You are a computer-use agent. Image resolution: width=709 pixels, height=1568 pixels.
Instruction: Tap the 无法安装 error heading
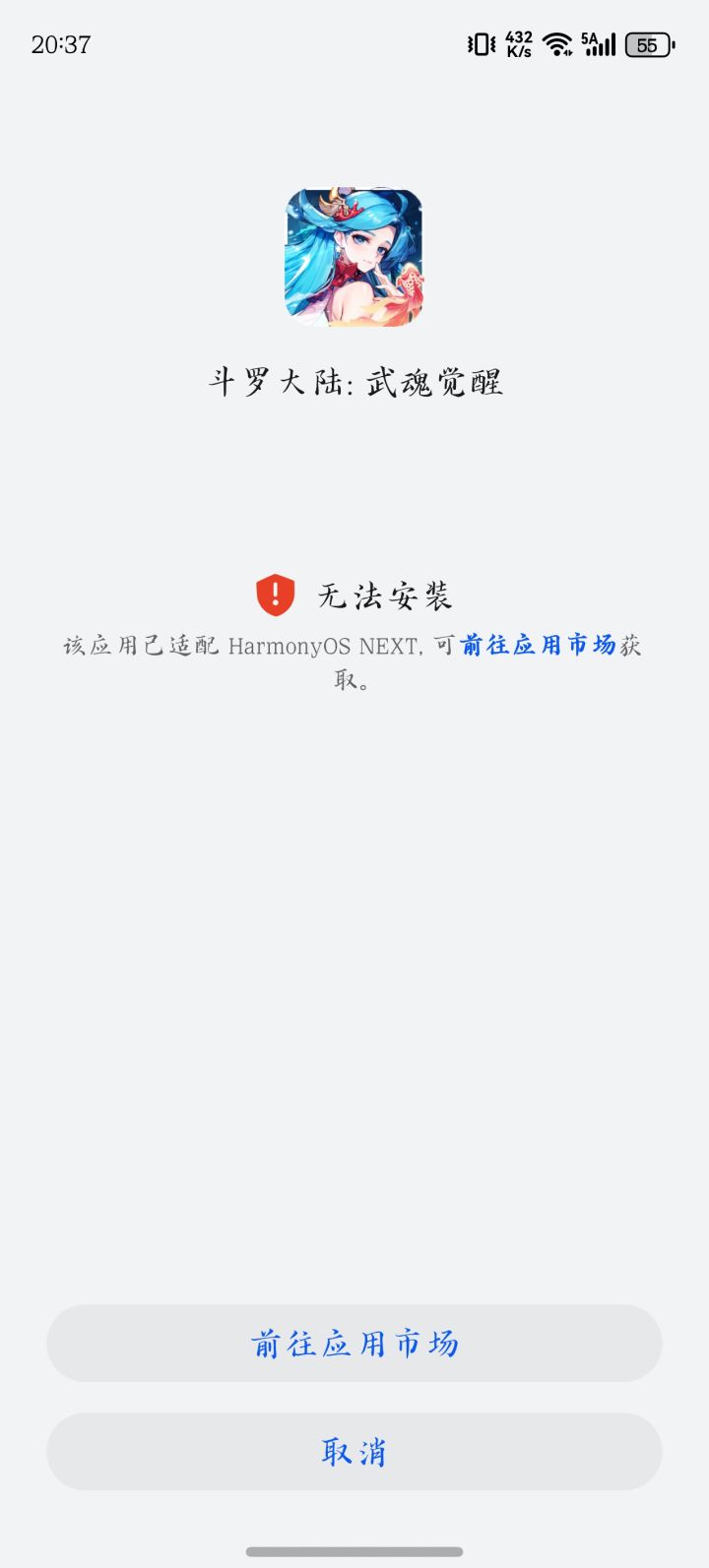point(386,595)
